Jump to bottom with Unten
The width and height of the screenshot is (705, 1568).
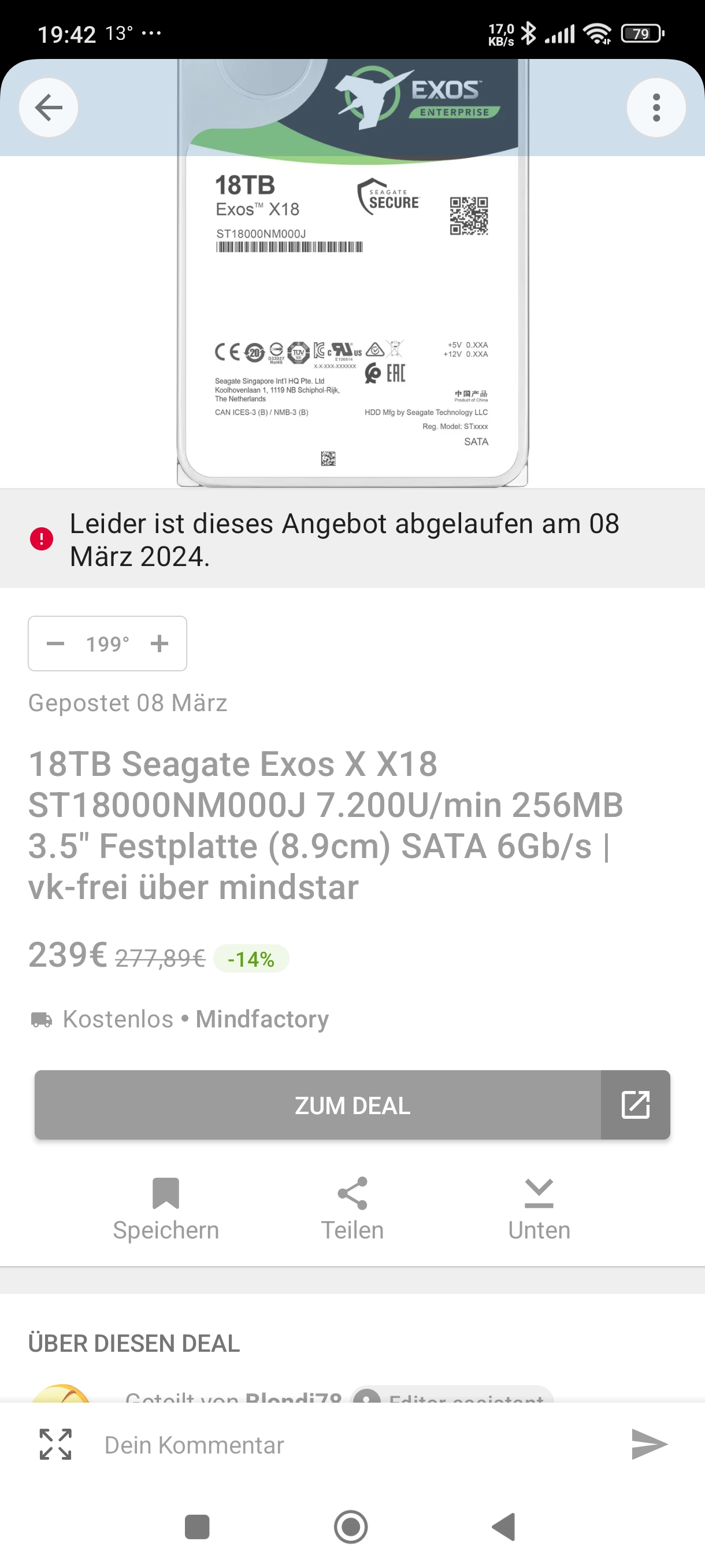point(539,1209)
